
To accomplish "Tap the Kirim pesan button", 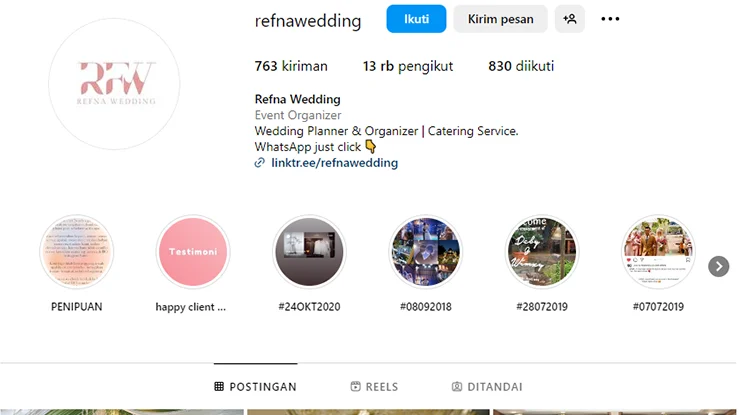I will pyautogui.click(x=500, y=19).
